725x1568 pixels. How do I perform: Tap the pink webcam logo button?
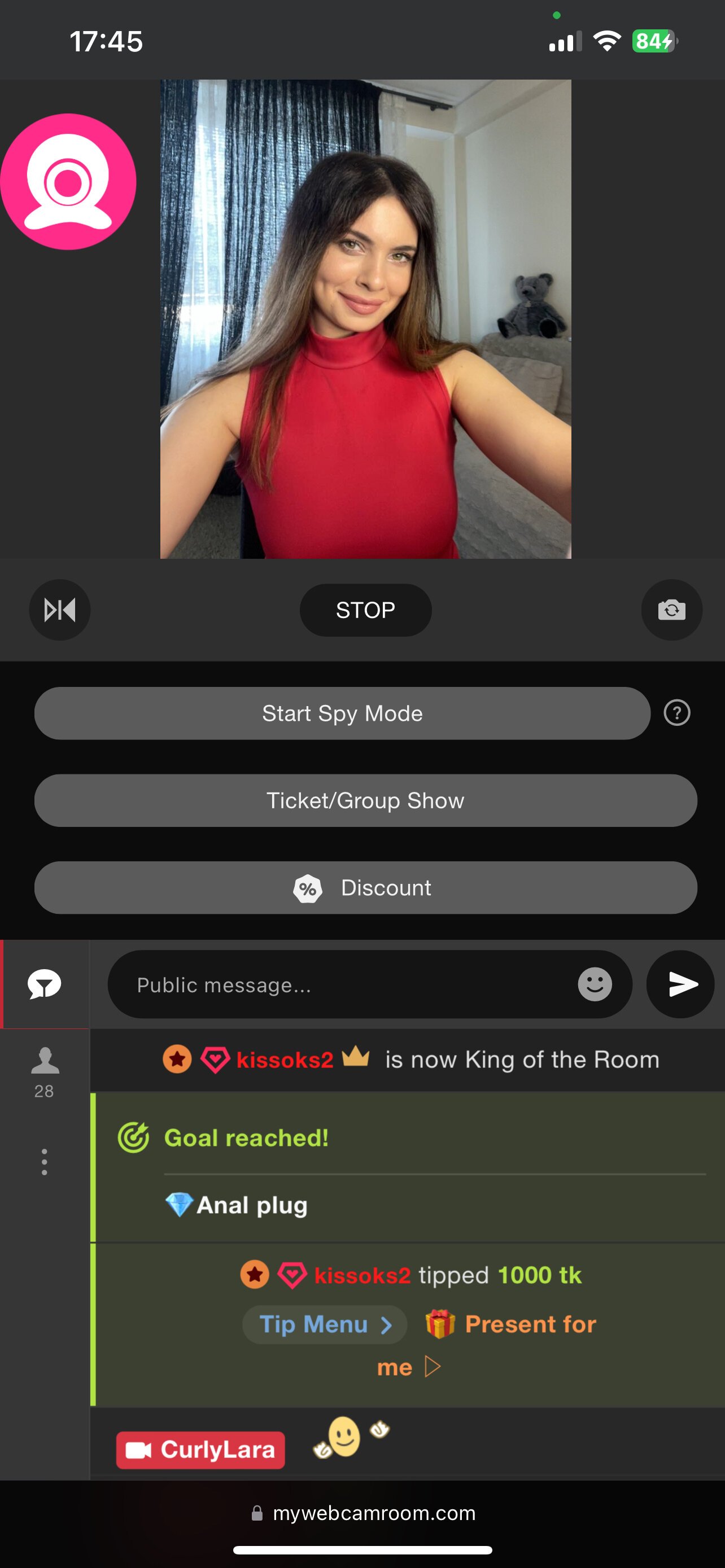click(x=68, y=181)
